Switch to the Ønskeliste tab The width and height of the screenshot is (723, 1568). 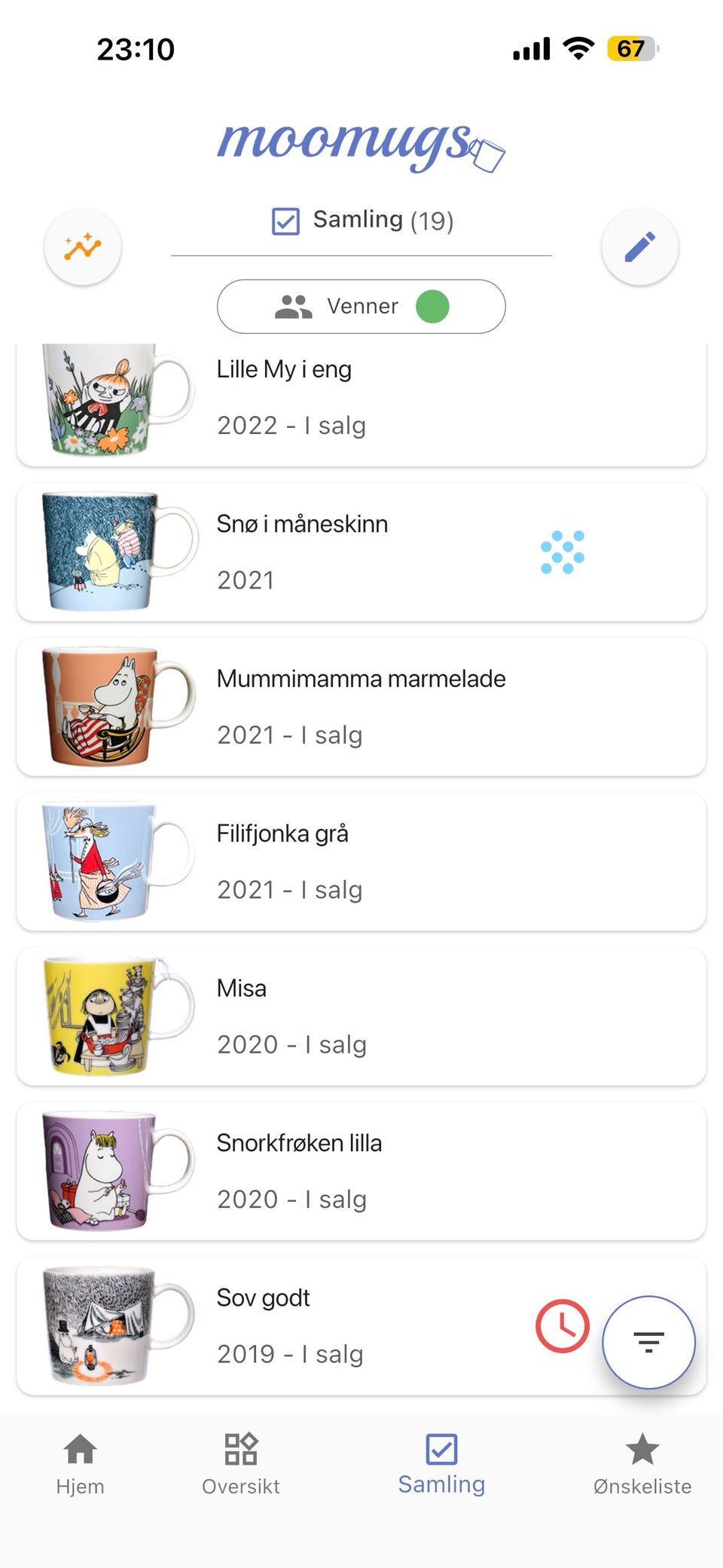click(x=642, y=1464)
